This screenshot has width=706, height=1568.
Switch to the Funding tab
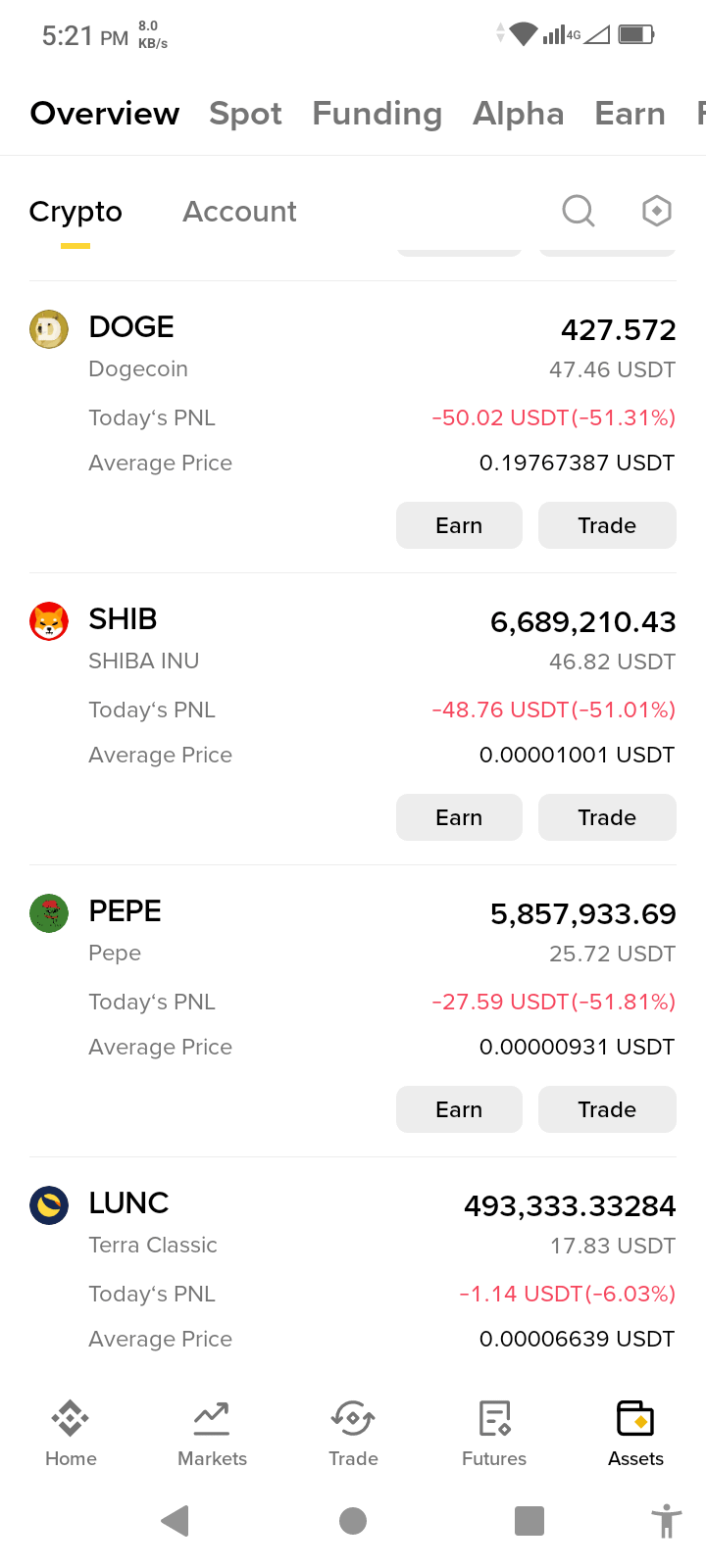coord(378,114)
